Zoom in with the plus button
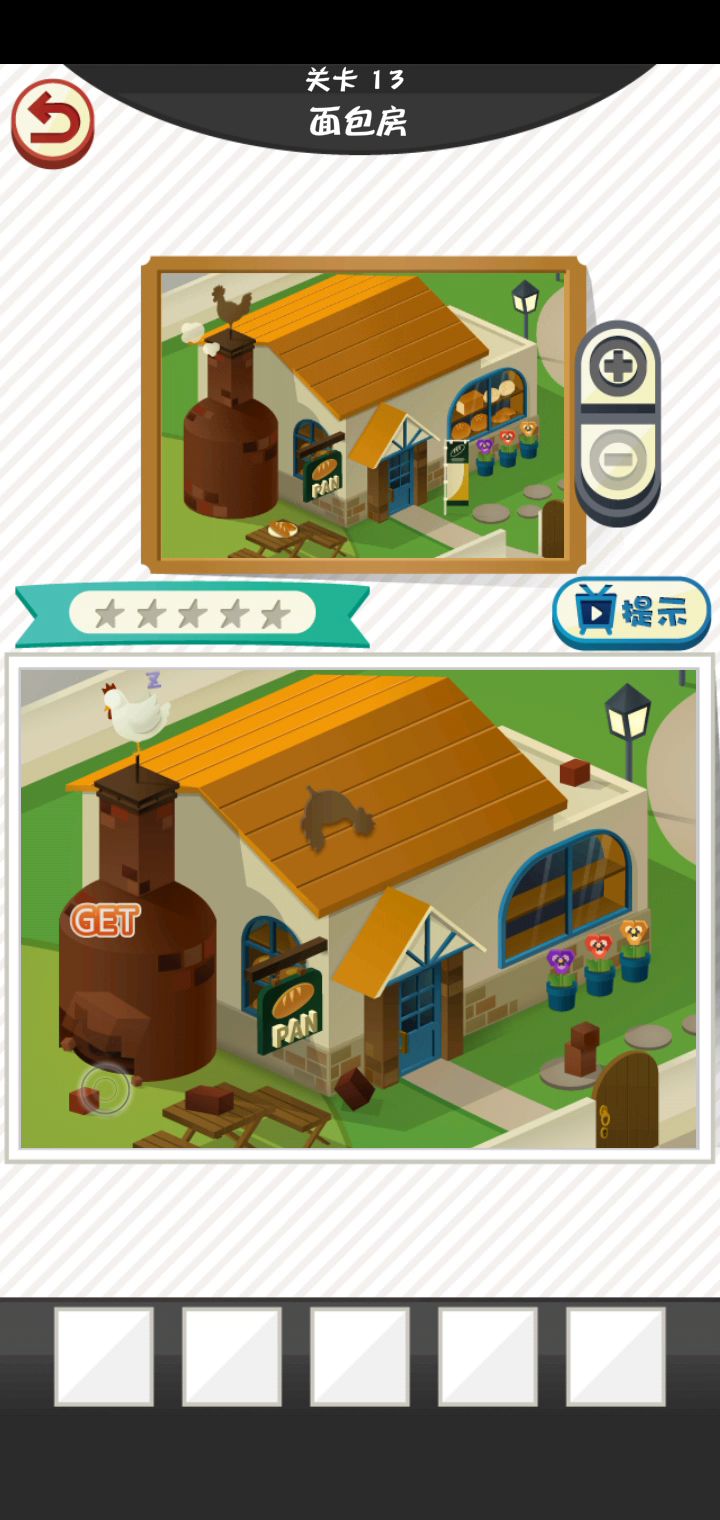Image resolution: width=720 pixels, height=1520 pixels. click(618, 368)
